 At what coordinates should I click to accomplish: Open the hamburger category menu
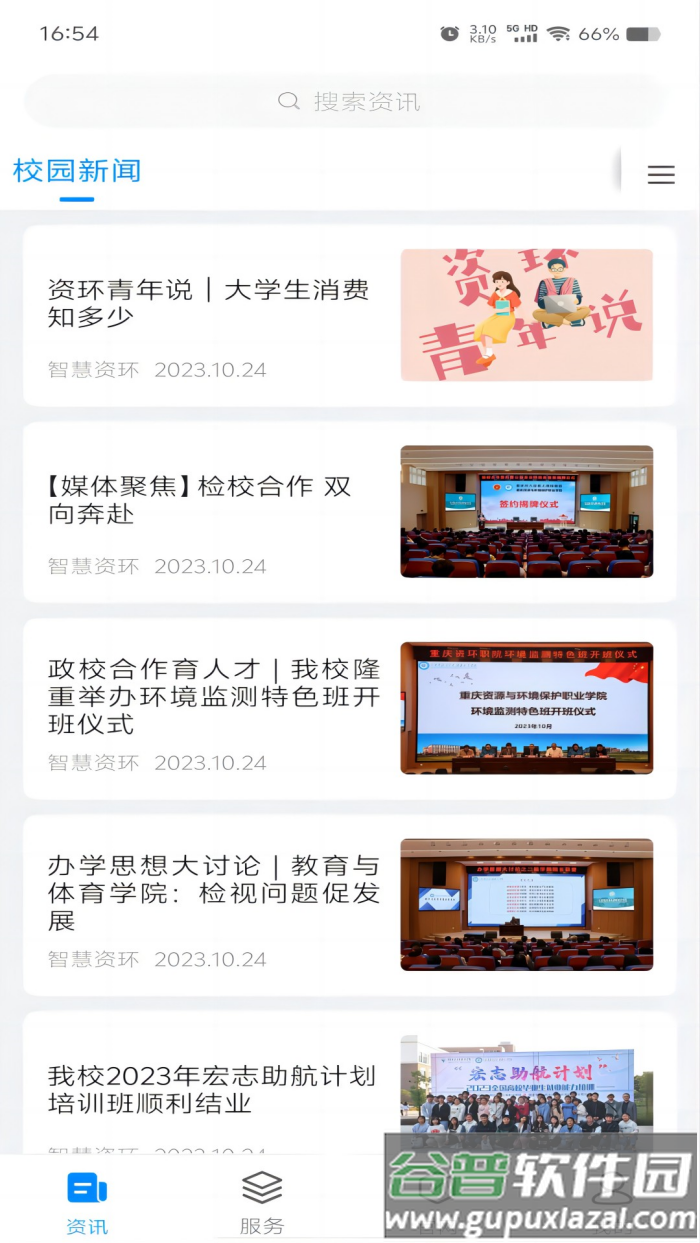[x=660, y=175]
